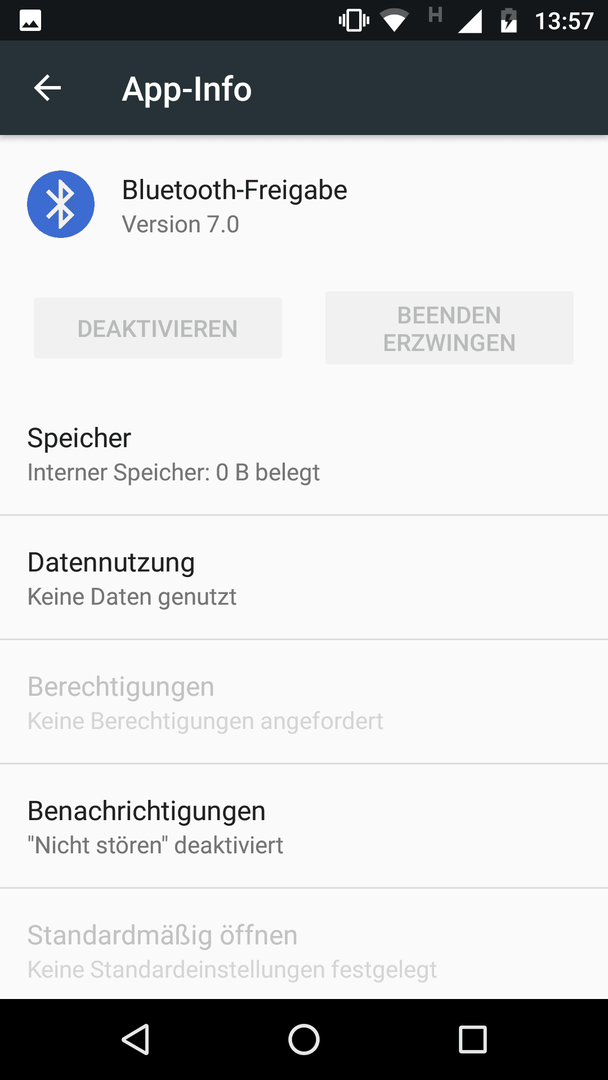The height and width of the screenshot is (1080, 608).
Task: Open the Datennutzung row
Action: pos(304,577)
